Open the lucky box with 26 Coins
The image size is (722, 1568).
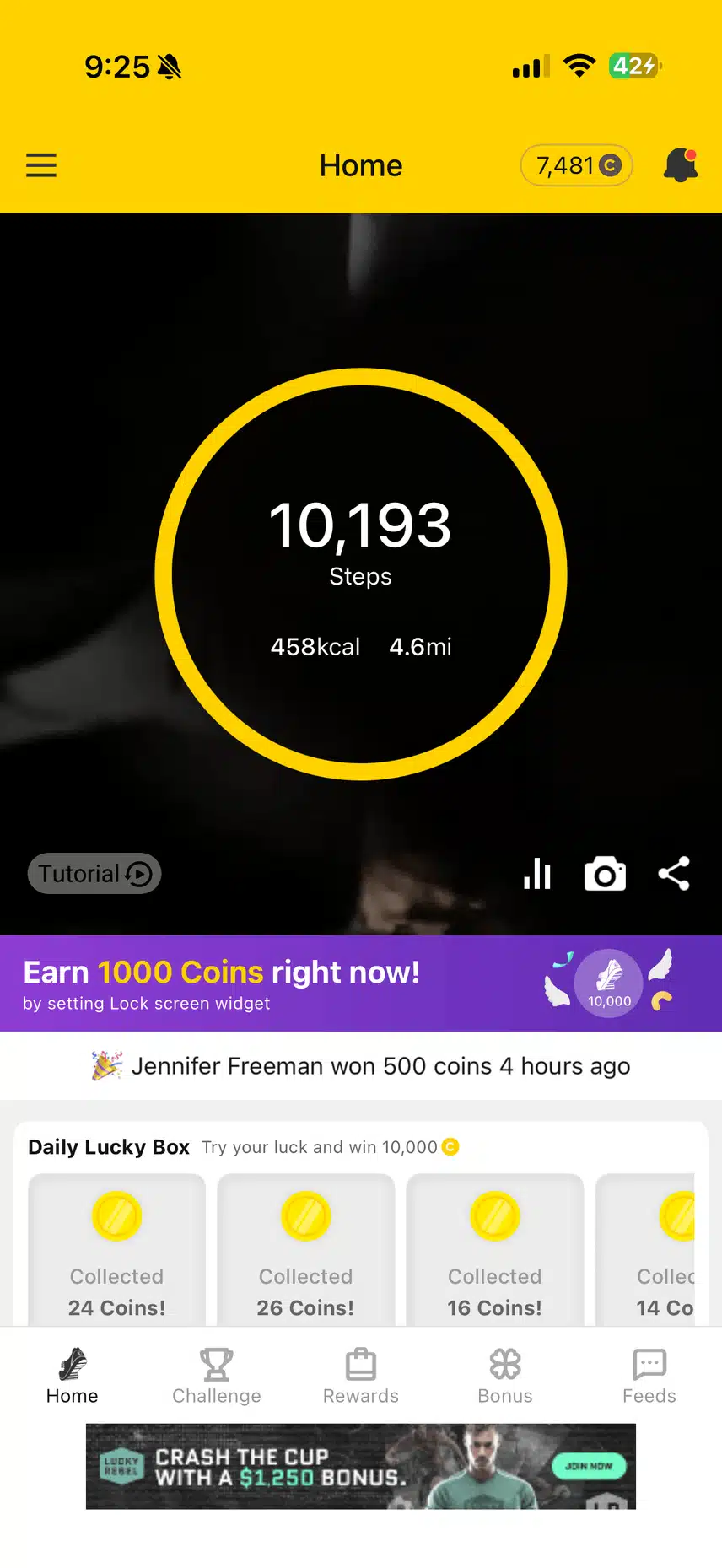click(x=306, y=1249)
